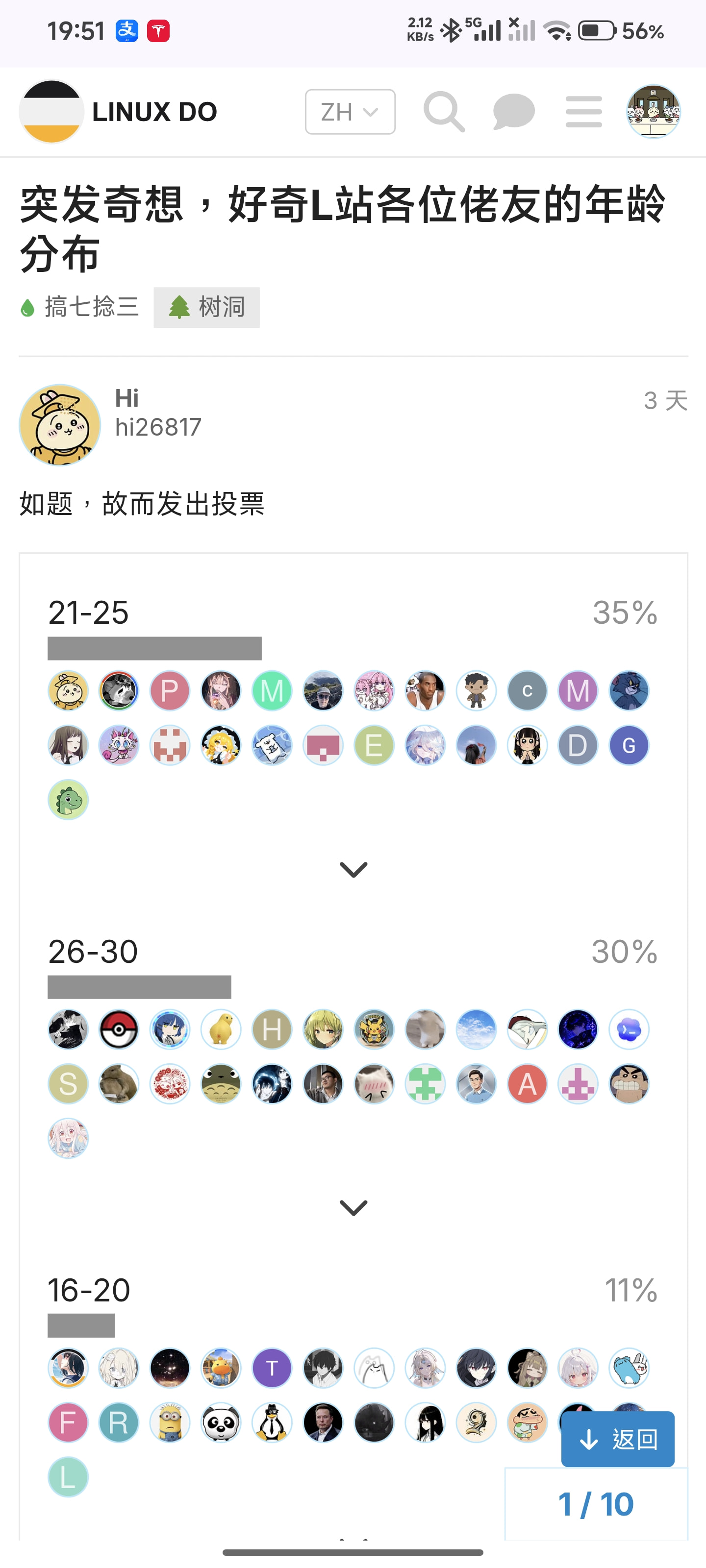Viewport: 706px width, 1568px height.
Task: Open the search icon
Action: (x=444, y=112)
